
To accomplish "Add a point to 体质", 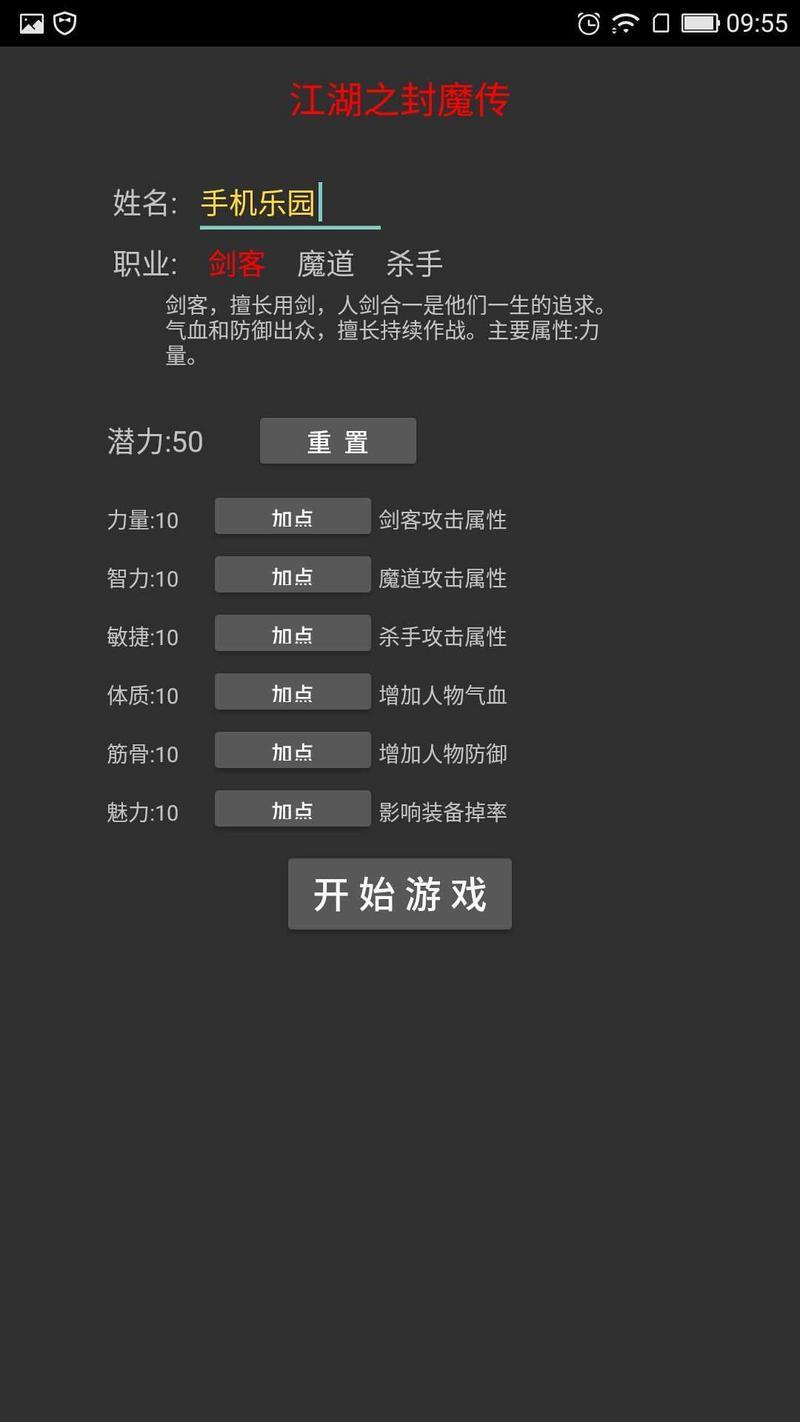I will click(x=293, y=693).
